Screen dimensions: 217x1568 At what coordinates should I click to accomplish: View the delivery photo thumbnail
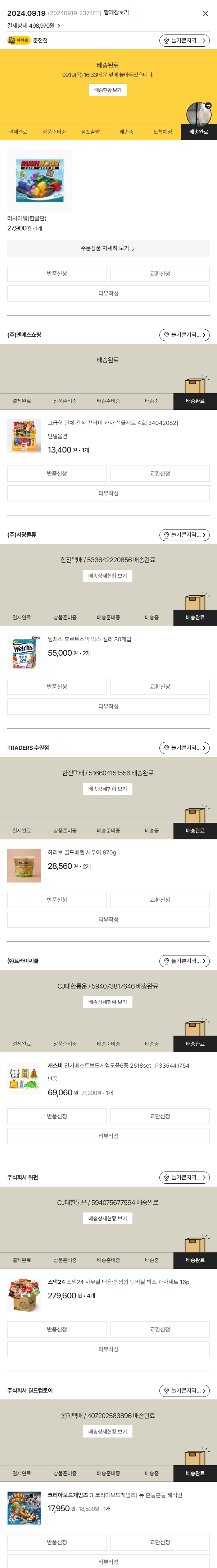198,114
